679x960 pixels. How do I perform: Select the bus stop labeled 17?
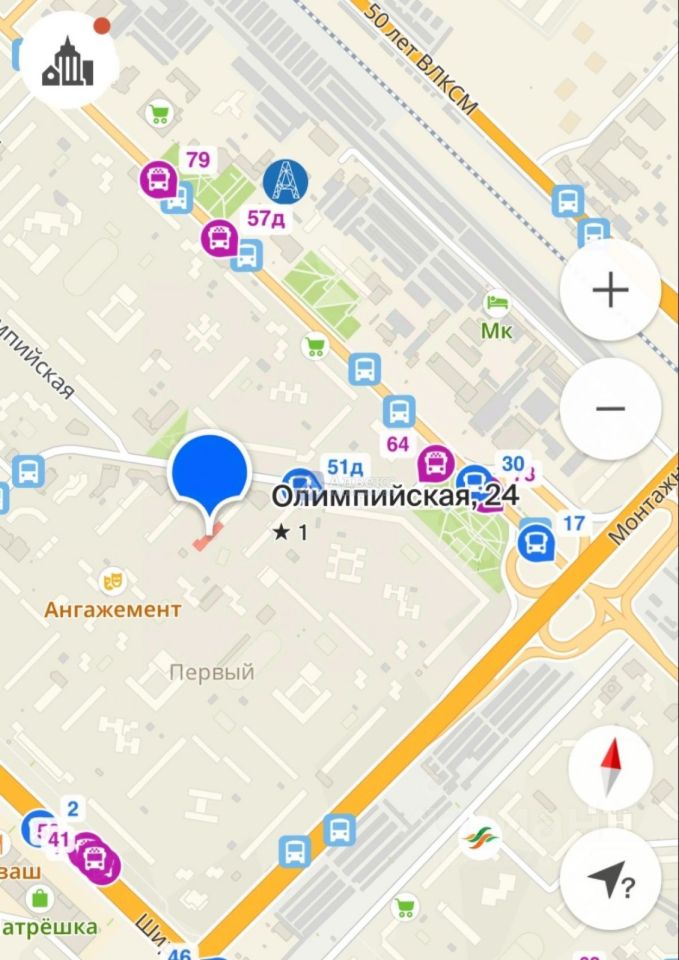click(535, 542)
